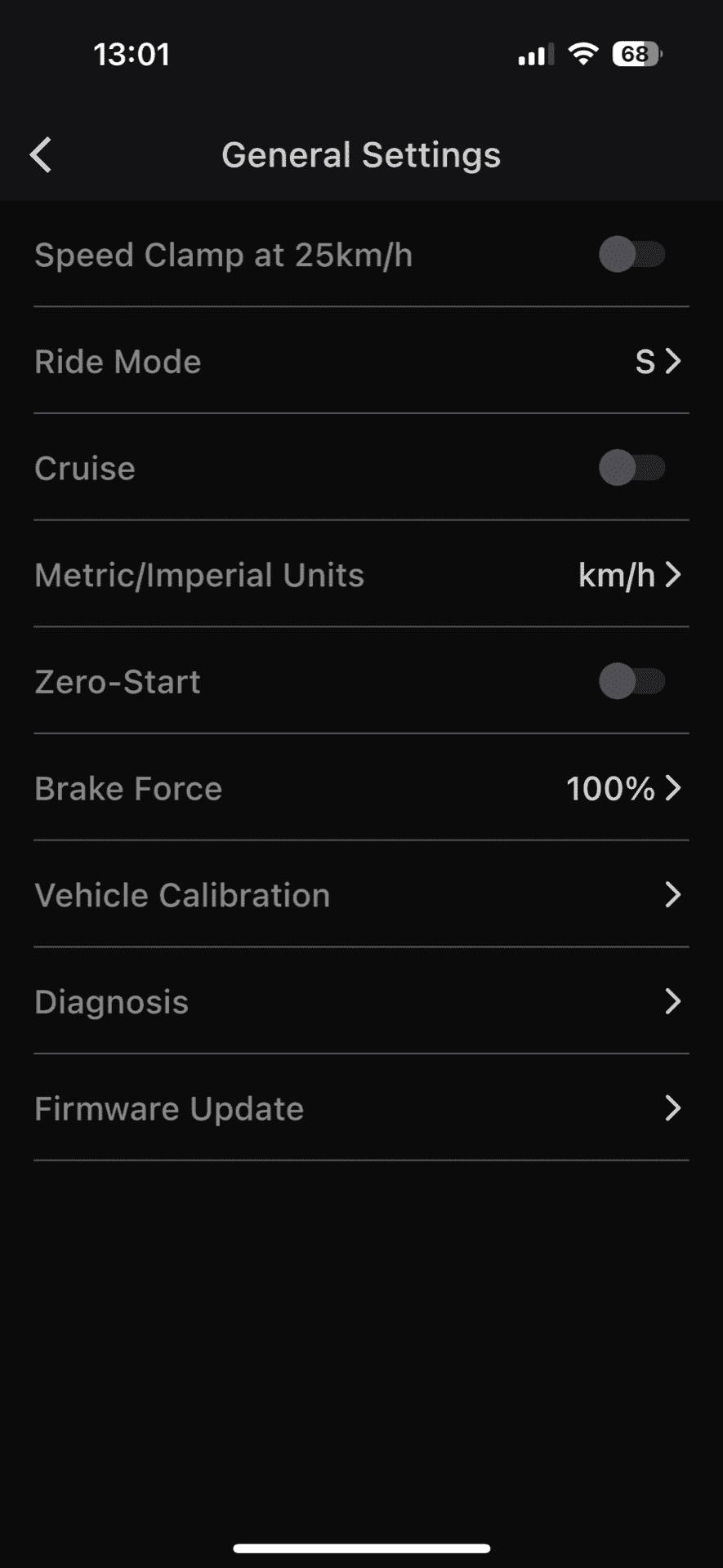The height and width of the screenshot is (1568, 723).
Task: Open the Diagnosis page
Action: point(361,1001)
